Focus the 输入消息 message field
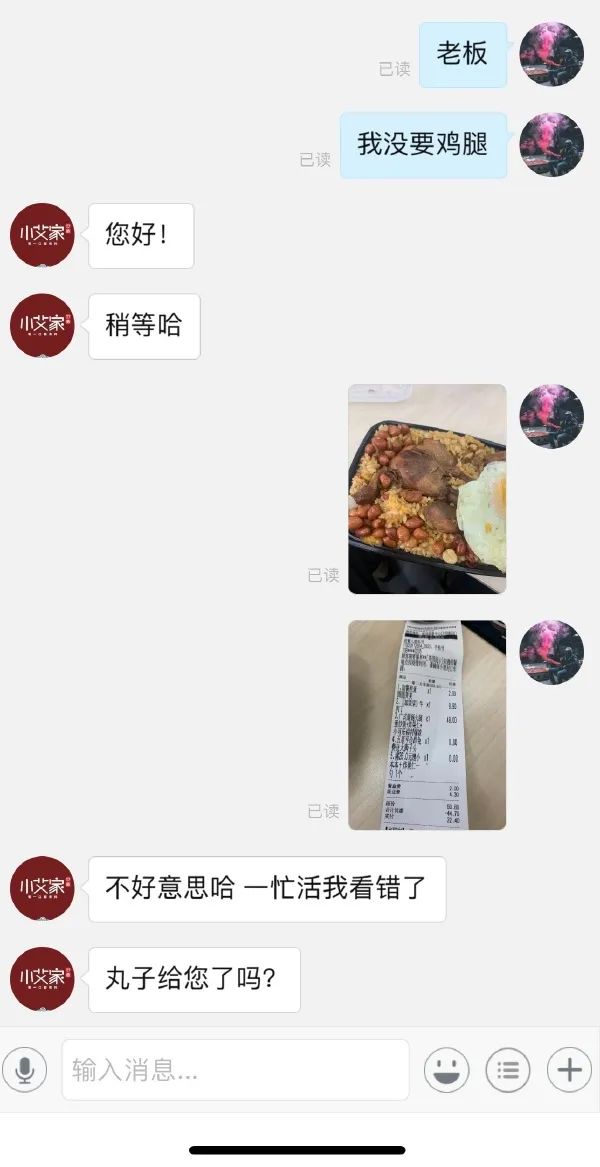 tap(235, 1071)
